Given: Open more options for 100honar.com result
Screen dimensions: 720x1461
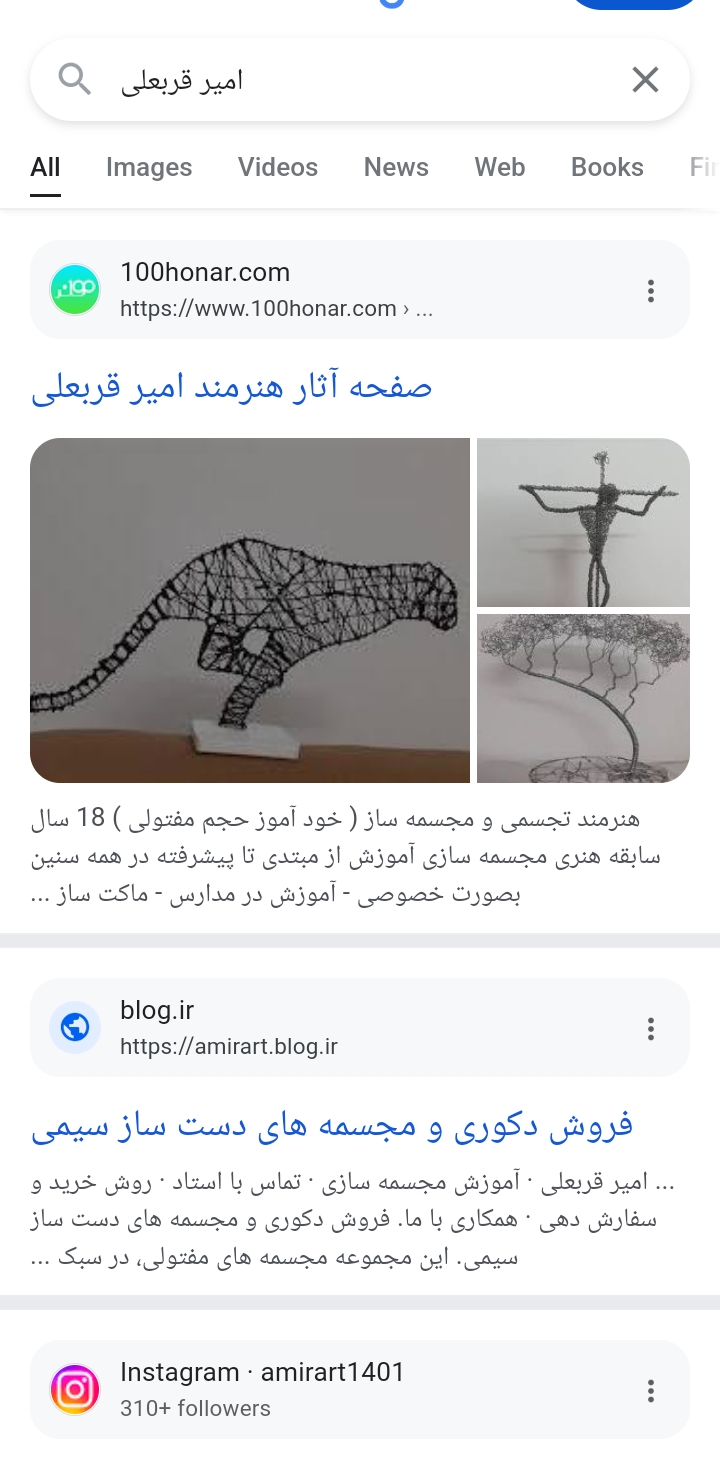Looking at the screenshot, I should (651, 291).
